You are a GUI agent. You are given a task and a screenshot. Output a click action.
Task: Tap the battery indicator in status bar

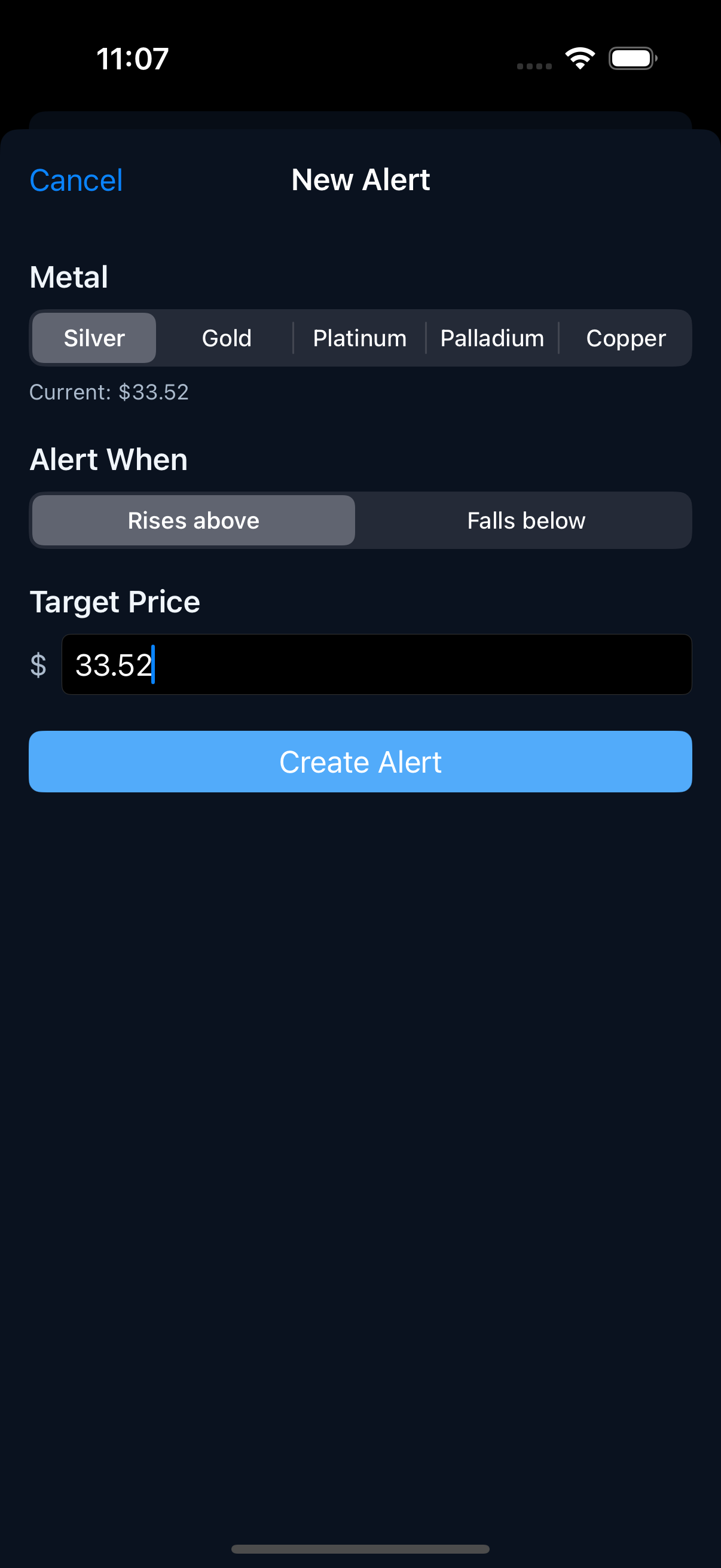pyautogui.click(x=632, y=57)
